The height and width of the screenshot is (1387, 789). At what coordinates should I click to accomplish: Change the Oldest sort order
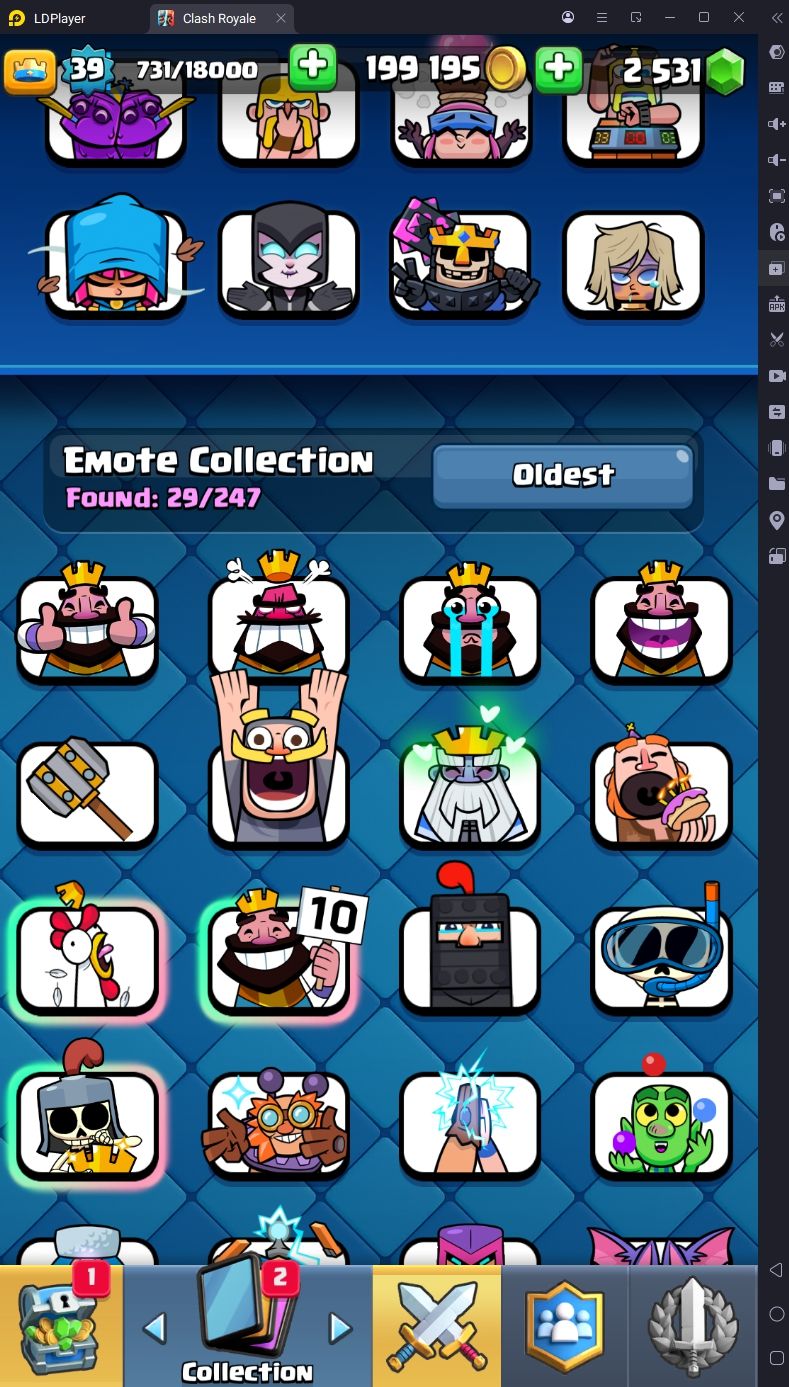coord(563,475)
